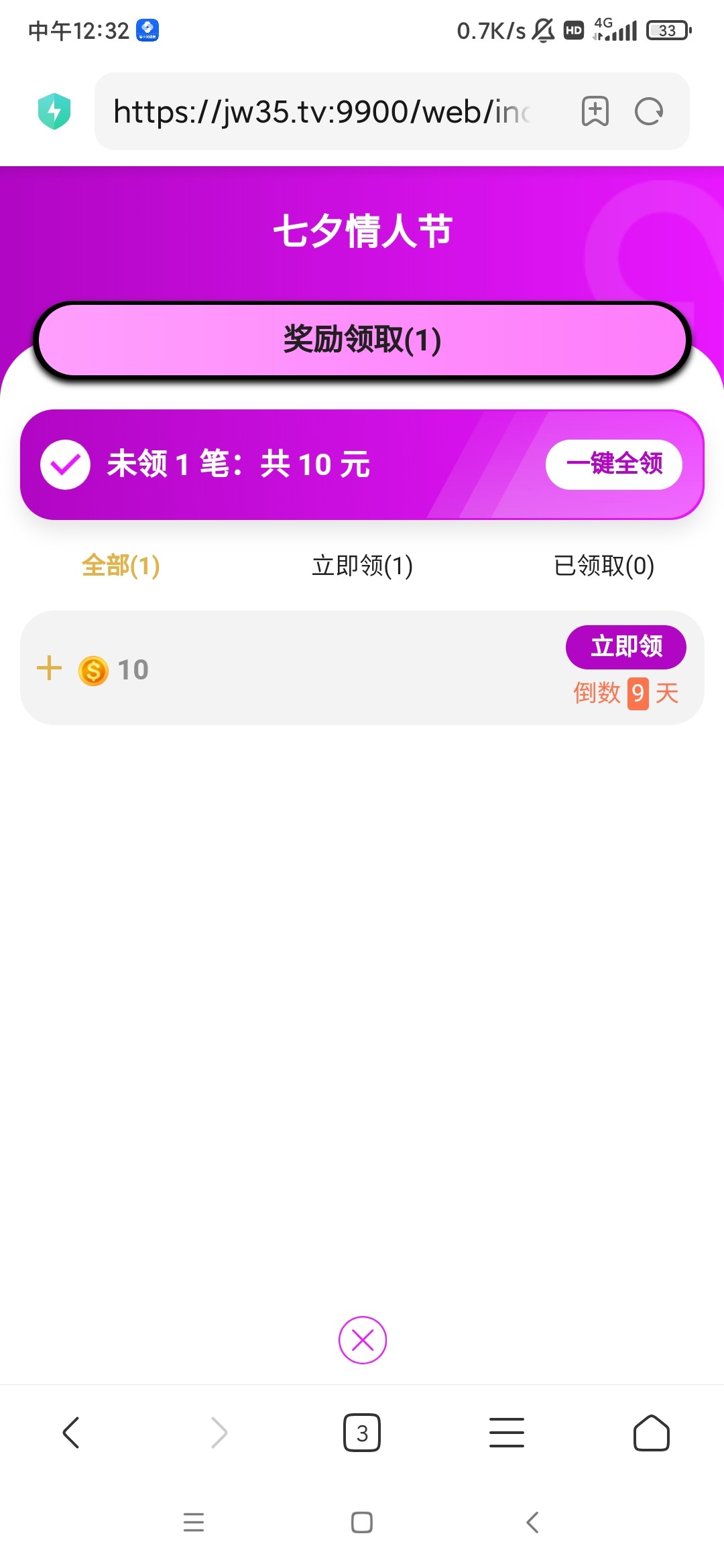Tap the system home button
Image resolution: width=724 pixels, height=1568 pixels.
[x=362, y=1522]
